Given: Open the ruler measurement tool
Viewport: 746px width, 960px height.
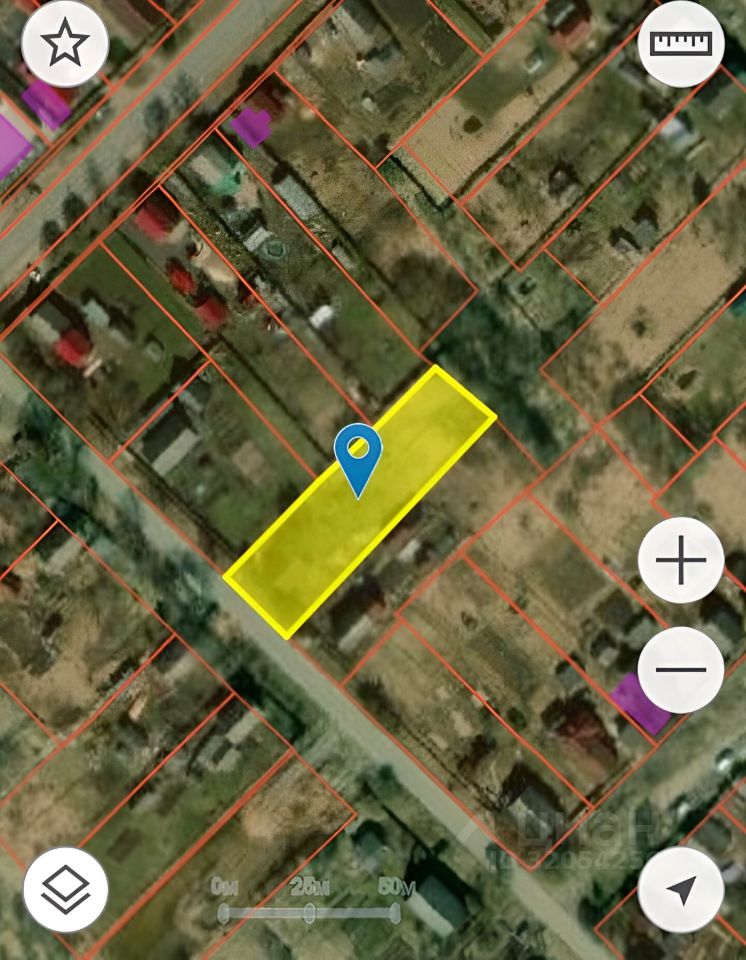Looking at the screenshot, I should coord(681,44).
